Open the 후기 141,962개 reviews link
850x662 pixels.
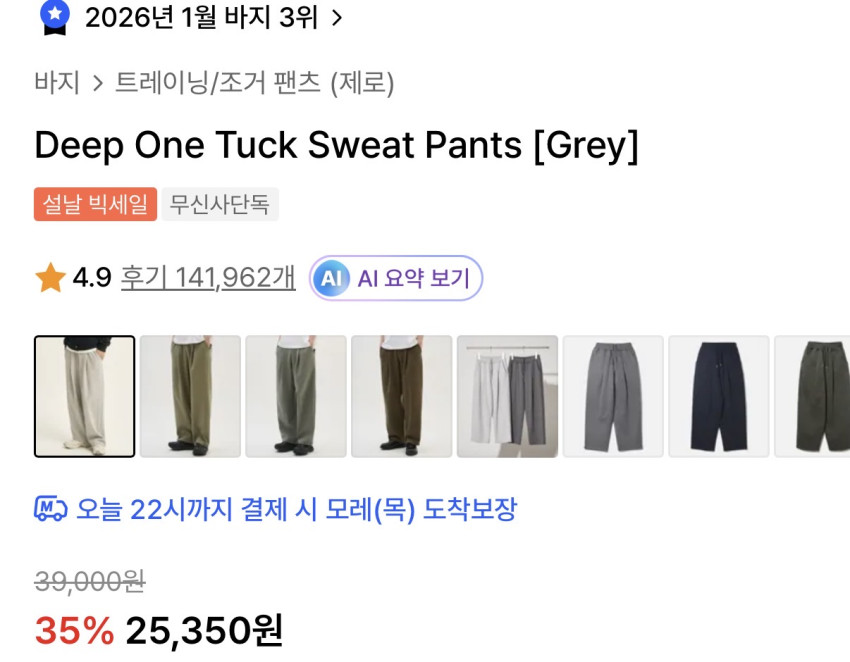coord(208,277)
